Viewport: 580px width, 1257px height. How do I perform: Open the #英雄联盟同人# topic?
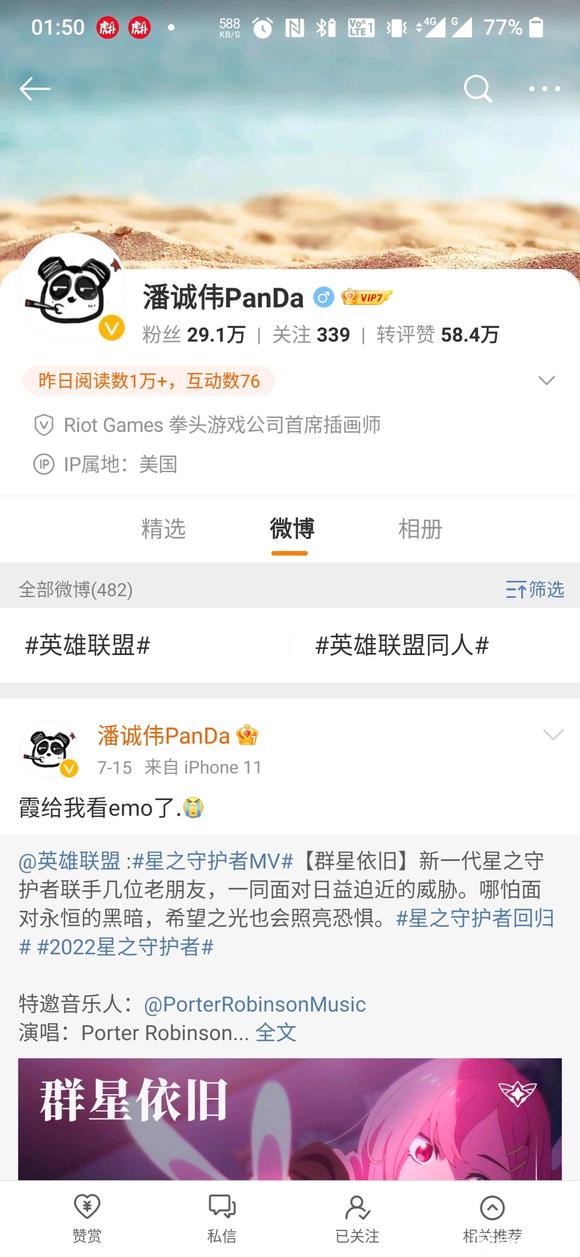(x=402, y=645)
